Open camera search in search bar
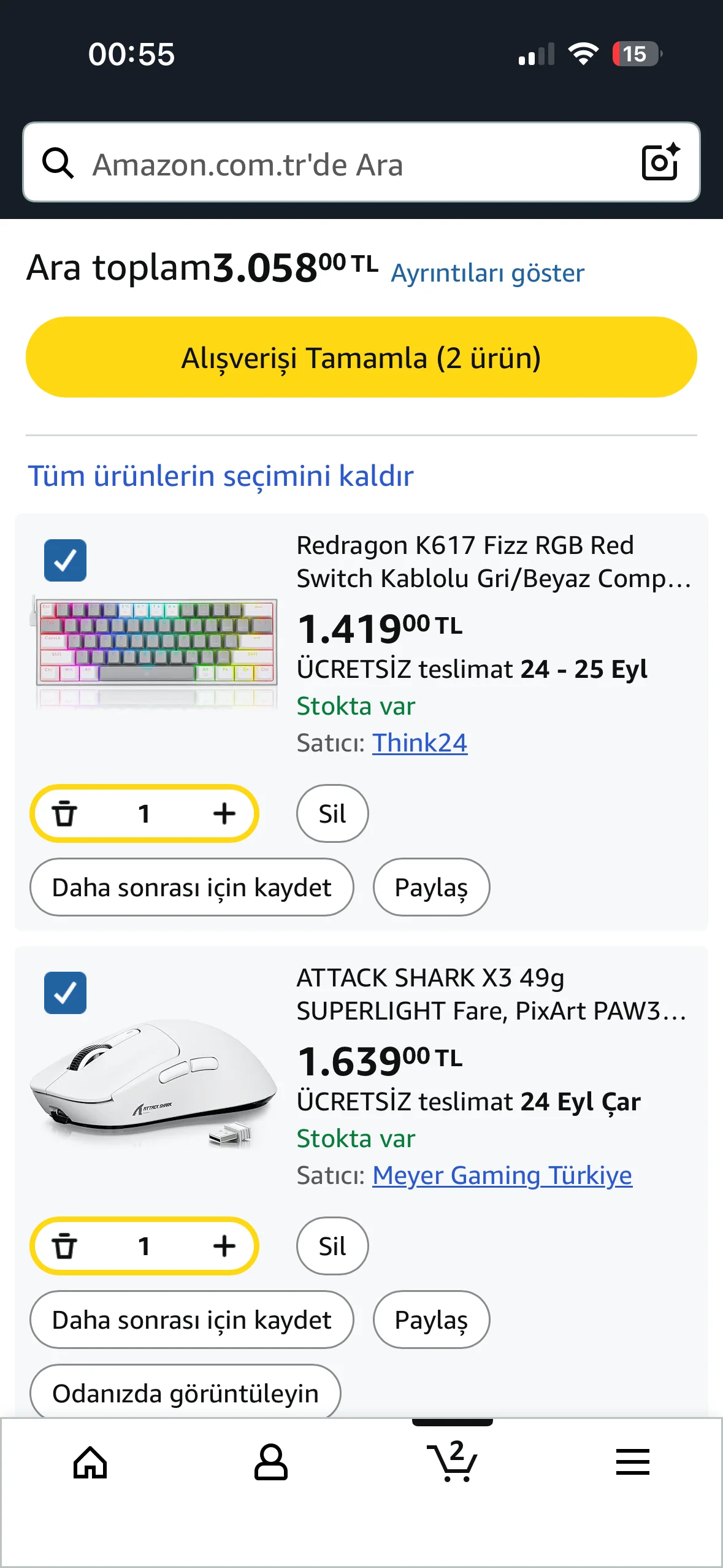This screenshot has height=1568, width=723. tap(660, 163)
